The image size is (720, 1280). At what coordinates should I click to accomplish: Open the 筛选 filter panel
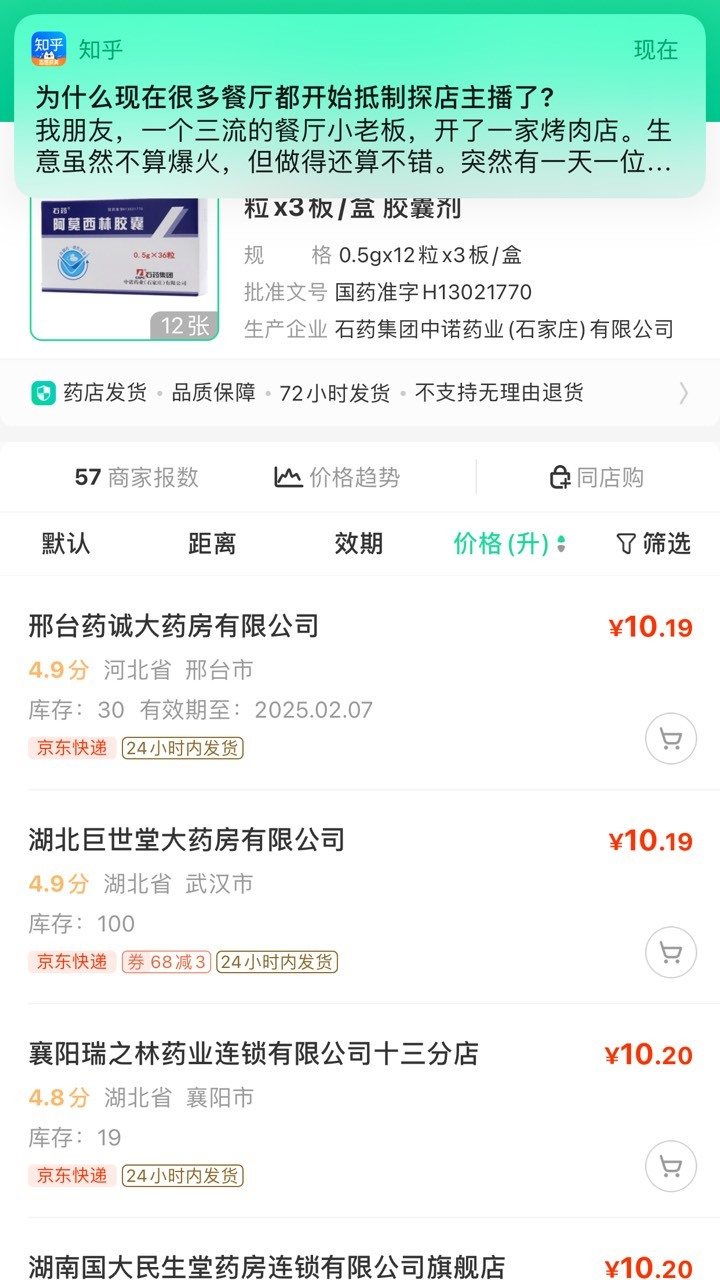click(653, 543)
